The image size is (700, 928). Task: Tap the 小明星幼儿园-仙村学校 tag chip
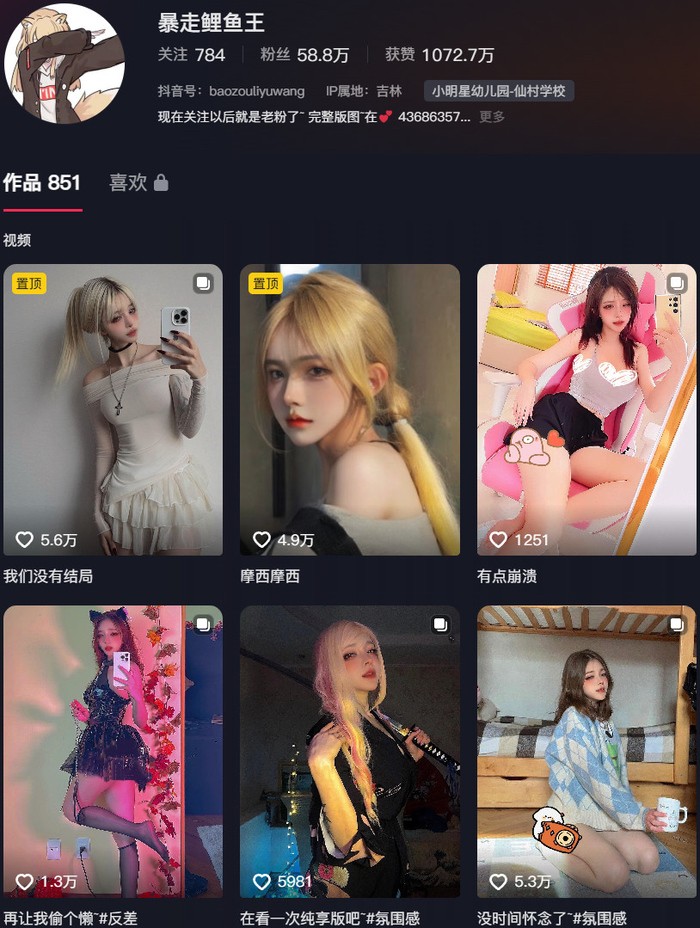(498, 91)
